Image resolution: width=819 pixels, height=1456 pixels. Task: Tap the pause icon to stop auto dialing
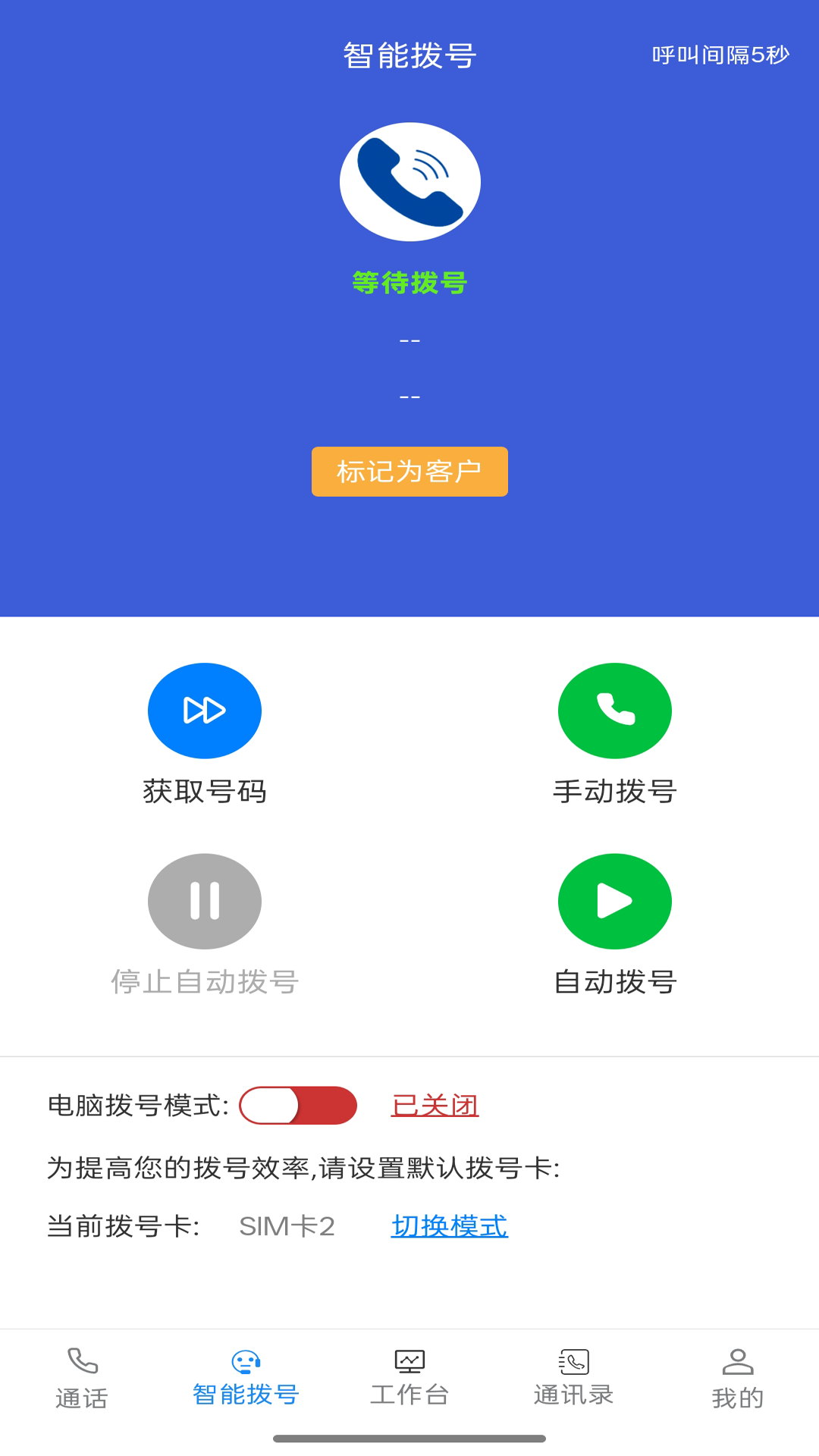pos(205,902)
